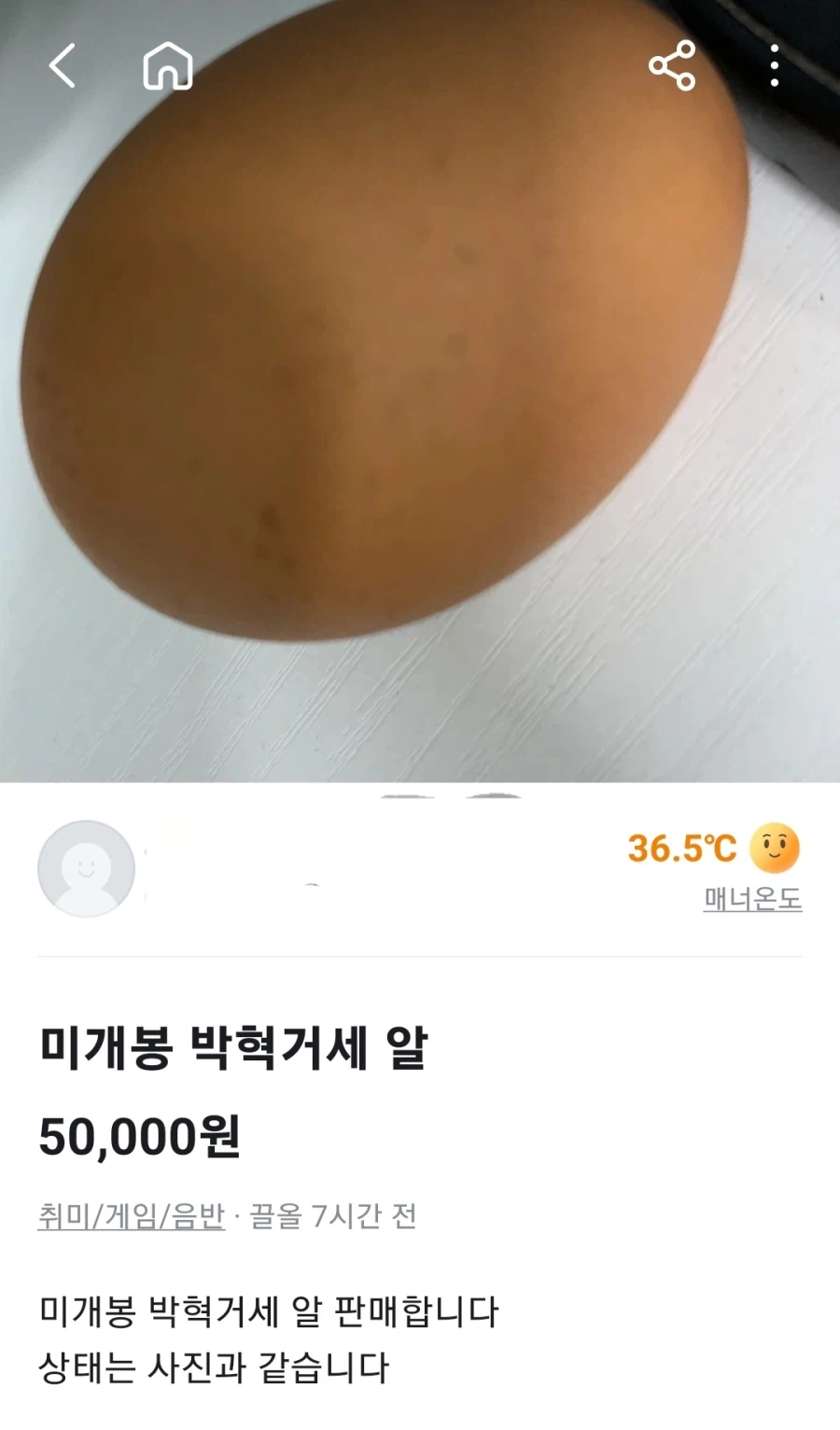The image size is (840, 1430).
Task: Select the share icon next to the menu
Action: coord(674,65)
